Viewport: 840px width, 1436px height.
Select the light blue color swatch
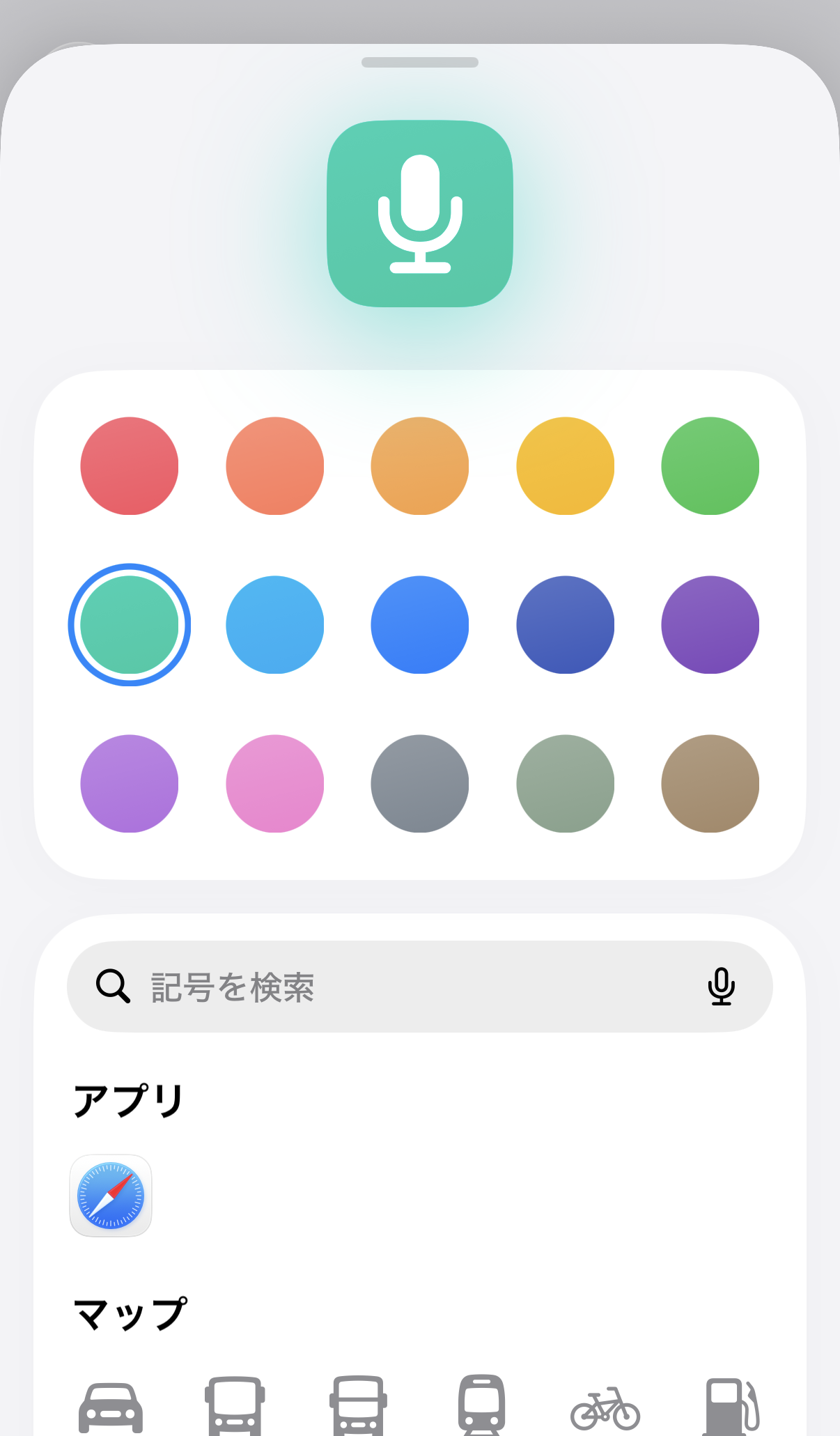[275, 625]
